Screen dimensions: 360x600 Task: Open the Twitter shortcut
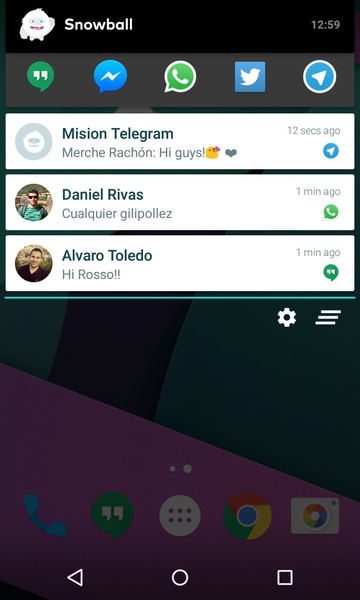250,77
